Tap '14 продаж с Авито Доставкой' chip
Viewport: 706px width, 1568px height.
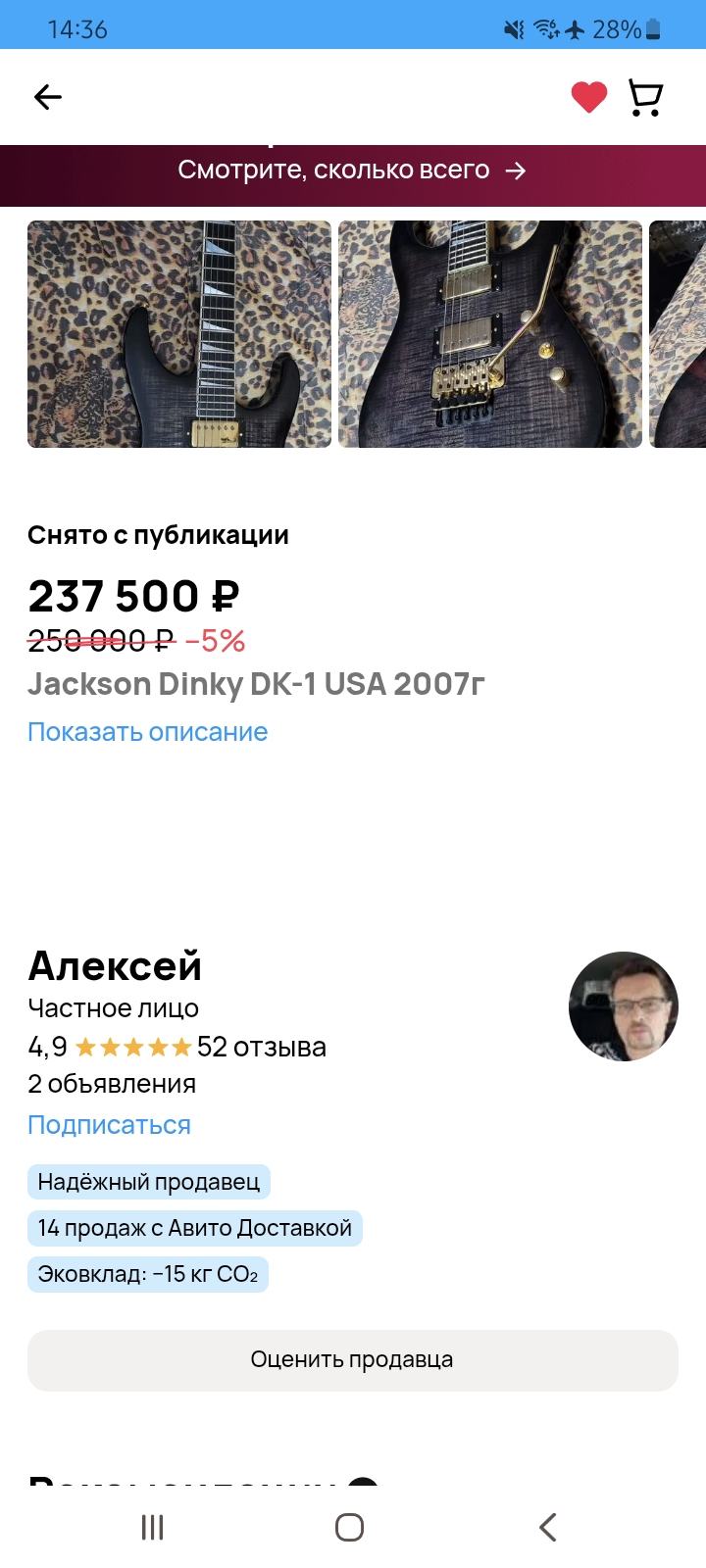[x=194, y=1228]
